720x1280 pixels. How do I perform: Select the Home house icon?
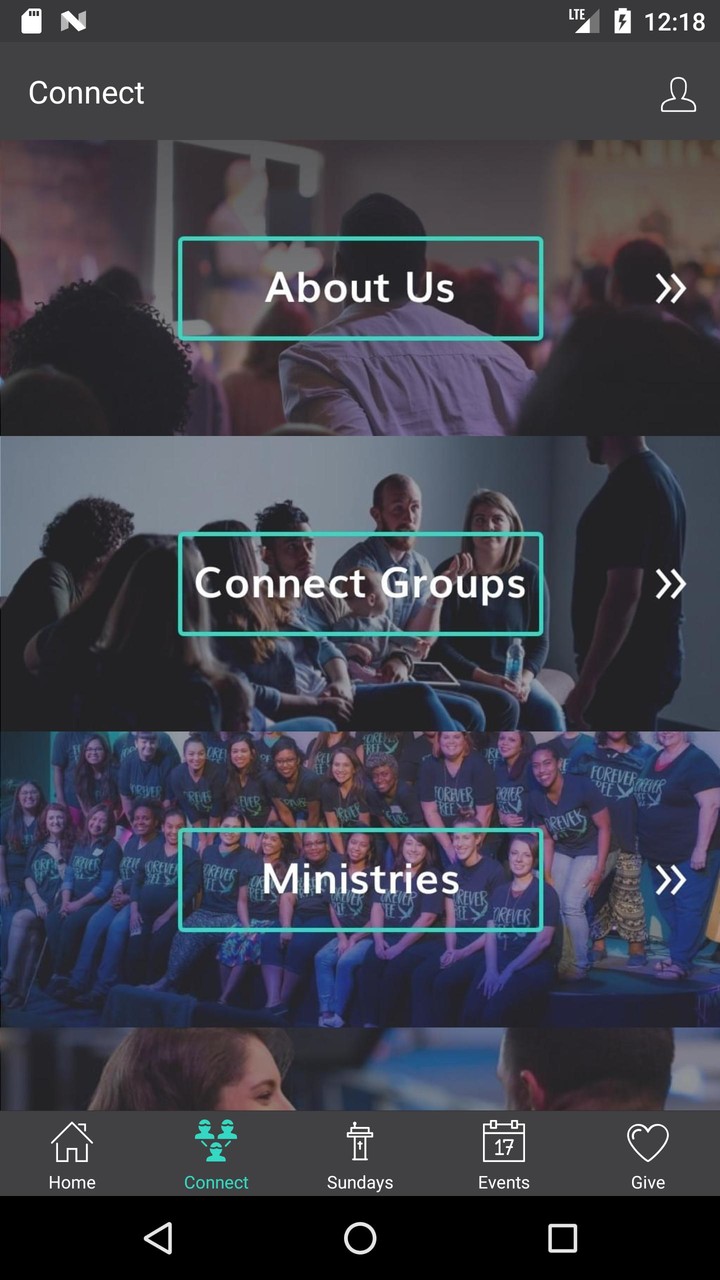click(71, 1140)
